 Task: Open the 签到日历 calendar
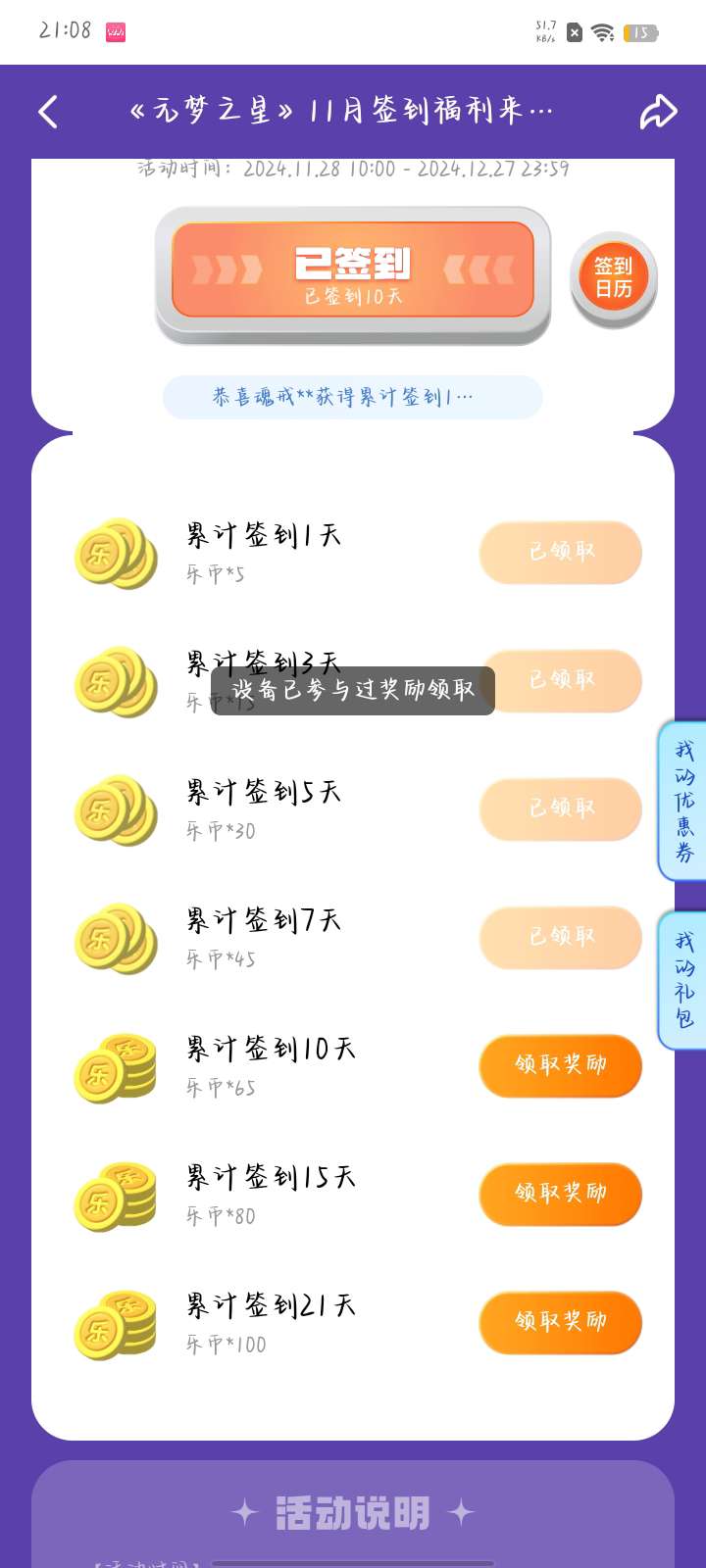613,278
